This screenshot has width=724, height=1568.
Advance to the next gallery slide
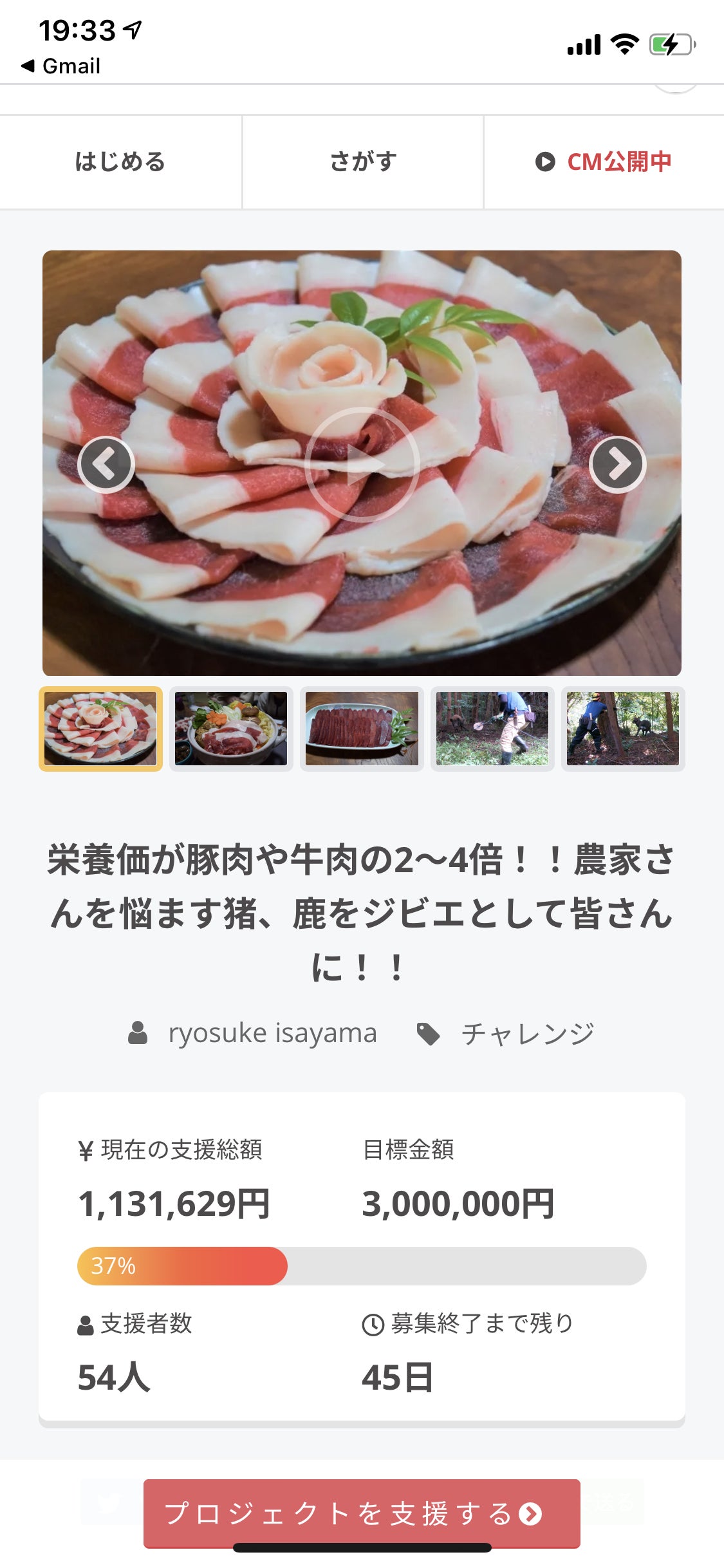617,464
